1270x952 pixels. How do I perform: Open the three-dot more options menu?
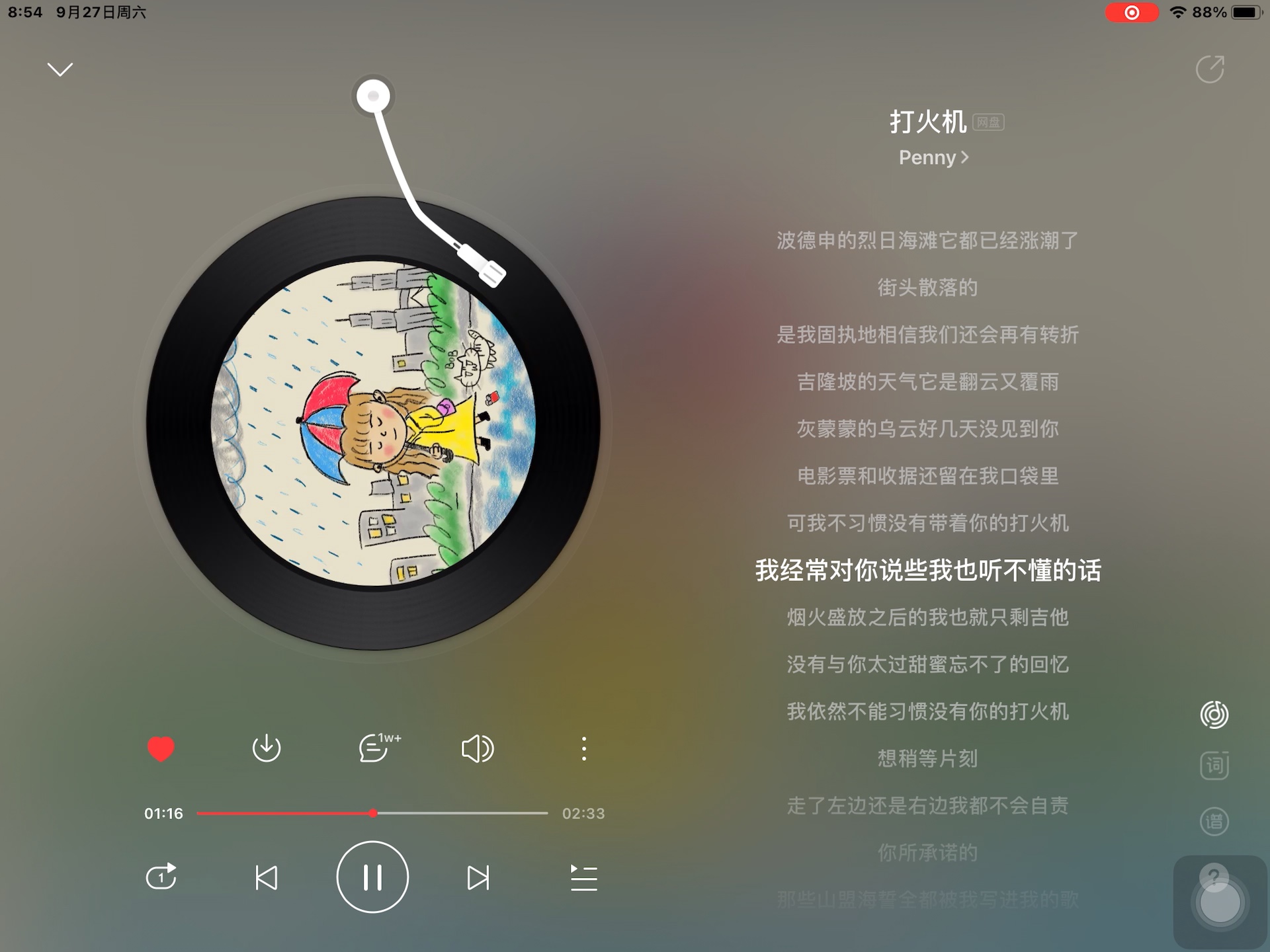point(583,748)
